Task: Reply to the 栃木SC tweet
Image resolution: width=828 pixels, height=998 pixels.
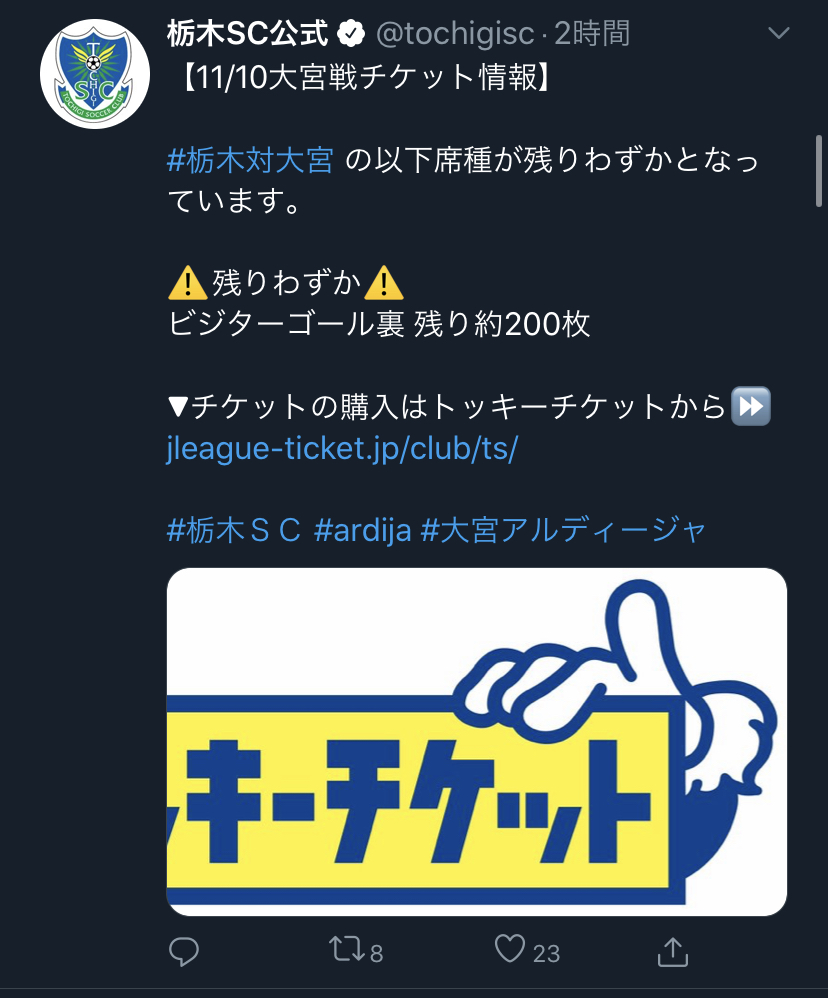Action: click(184, 951)
